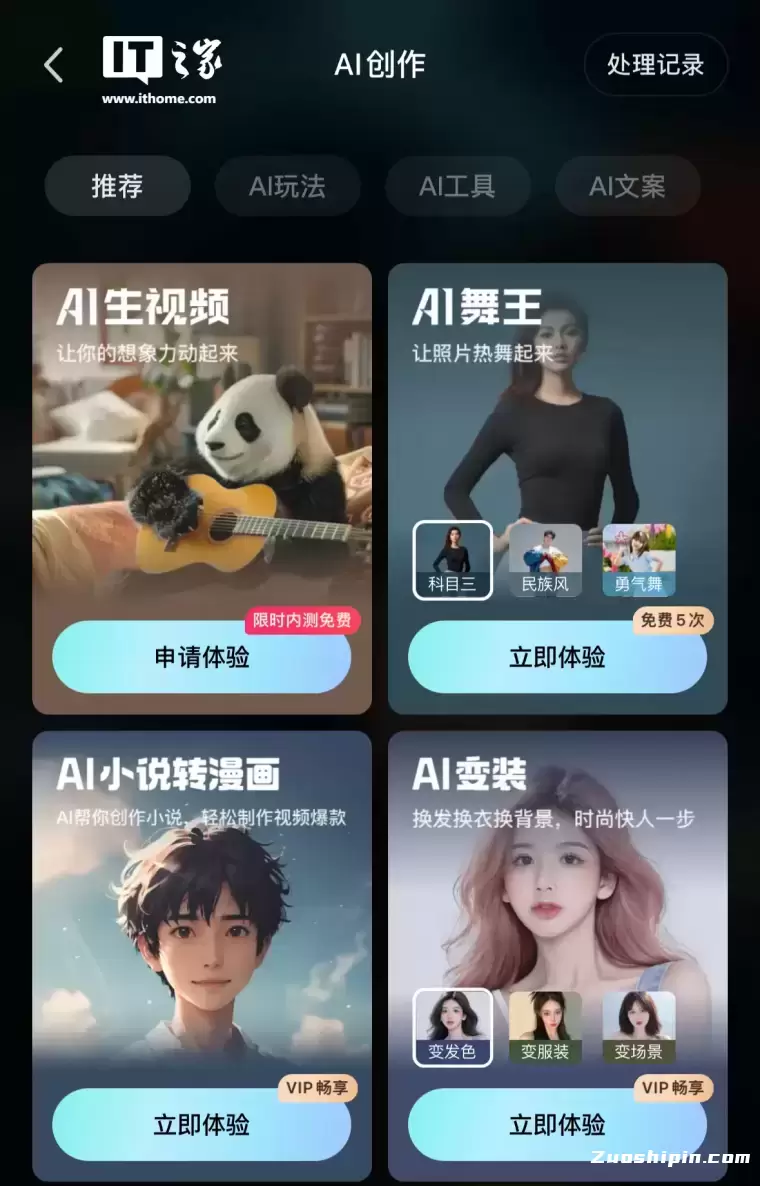
Task: Pick the 勇气舞 dance style
Action: (637, 558)
